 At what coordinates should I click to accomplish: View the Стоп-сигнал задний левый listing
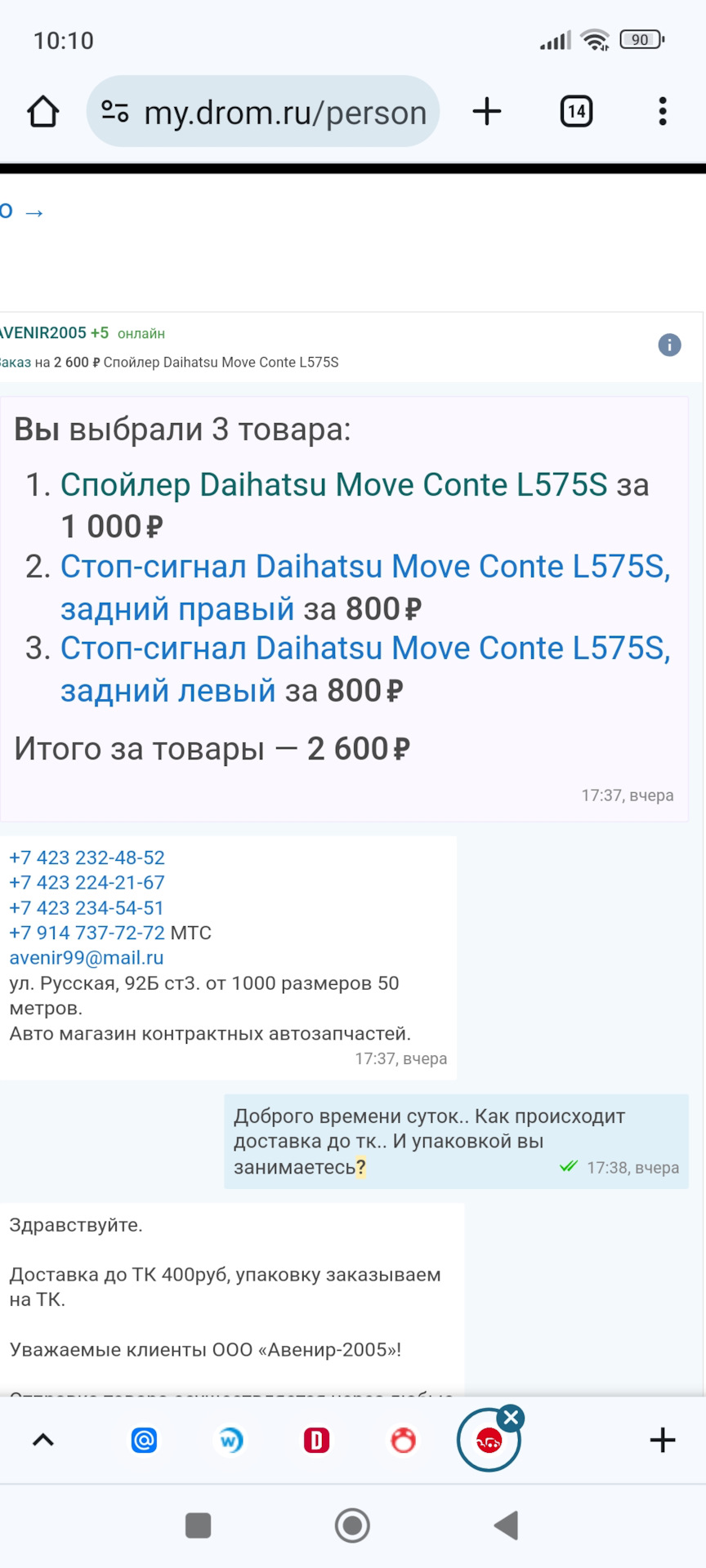pyautogui.click(x=364, y=649)
